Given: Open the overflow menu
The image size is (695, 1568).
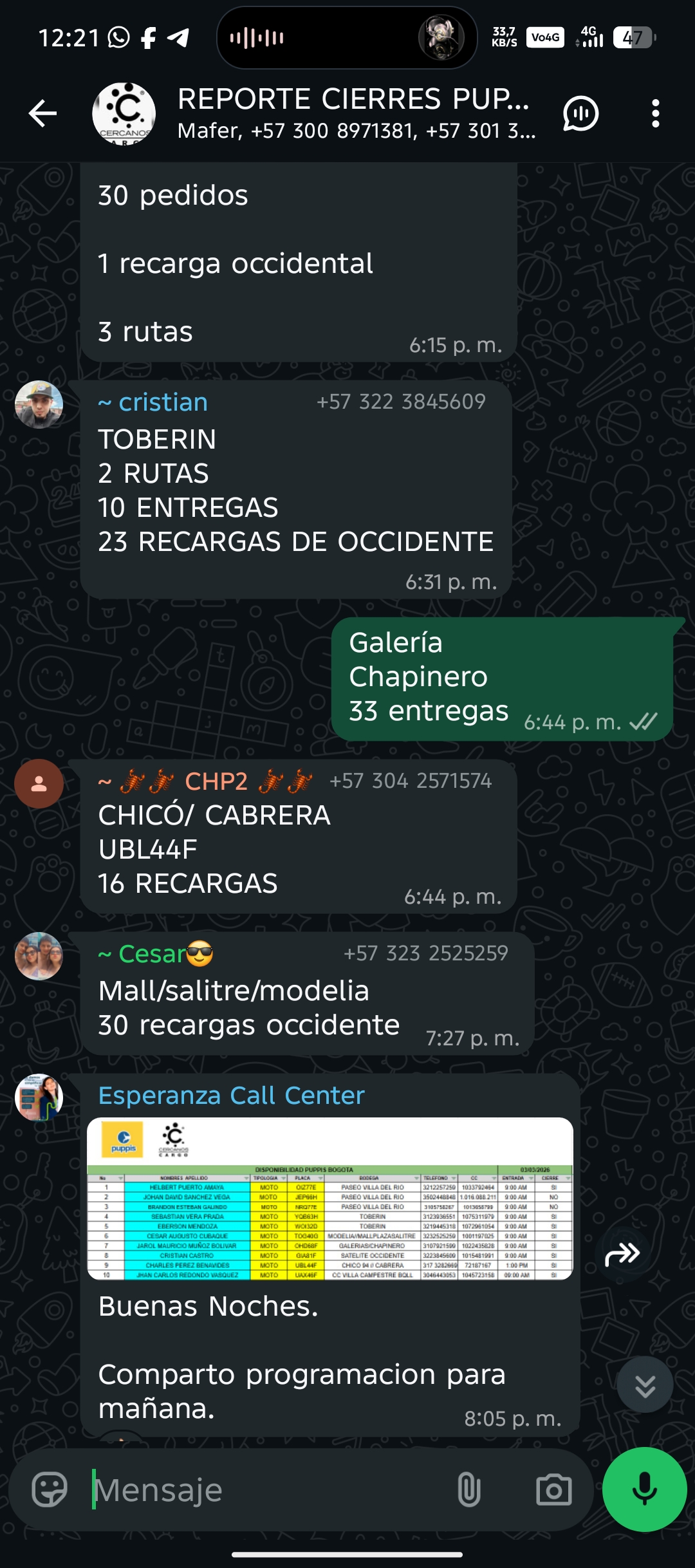Looking at the screenshot, I should click(655, 114).
